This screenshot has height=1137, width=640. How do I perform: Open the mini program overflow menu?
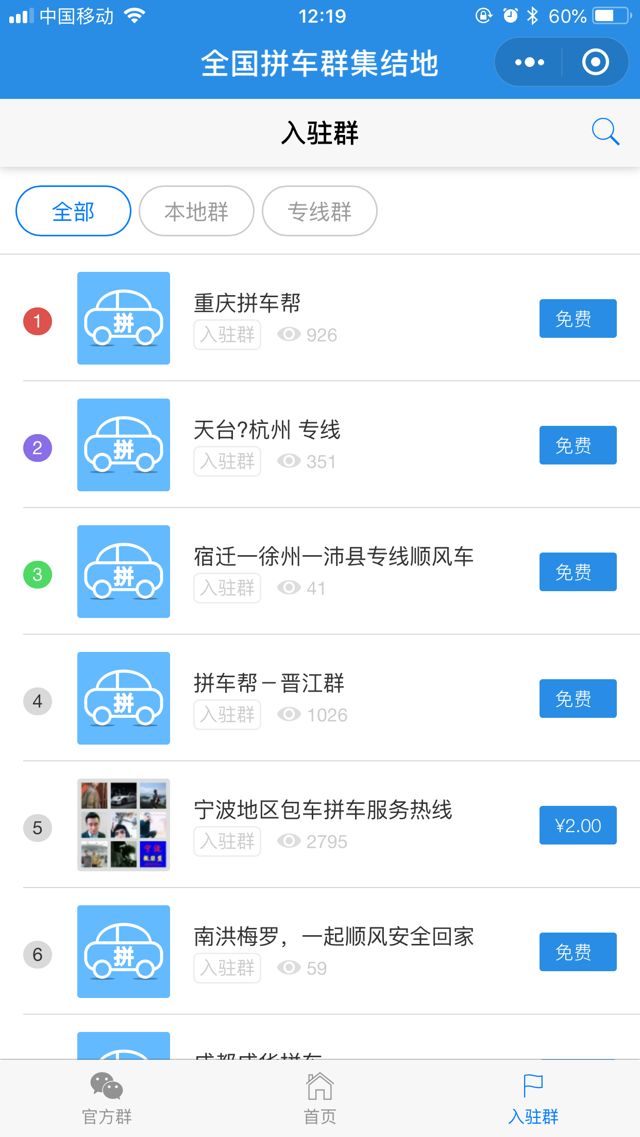click(529, 62)
